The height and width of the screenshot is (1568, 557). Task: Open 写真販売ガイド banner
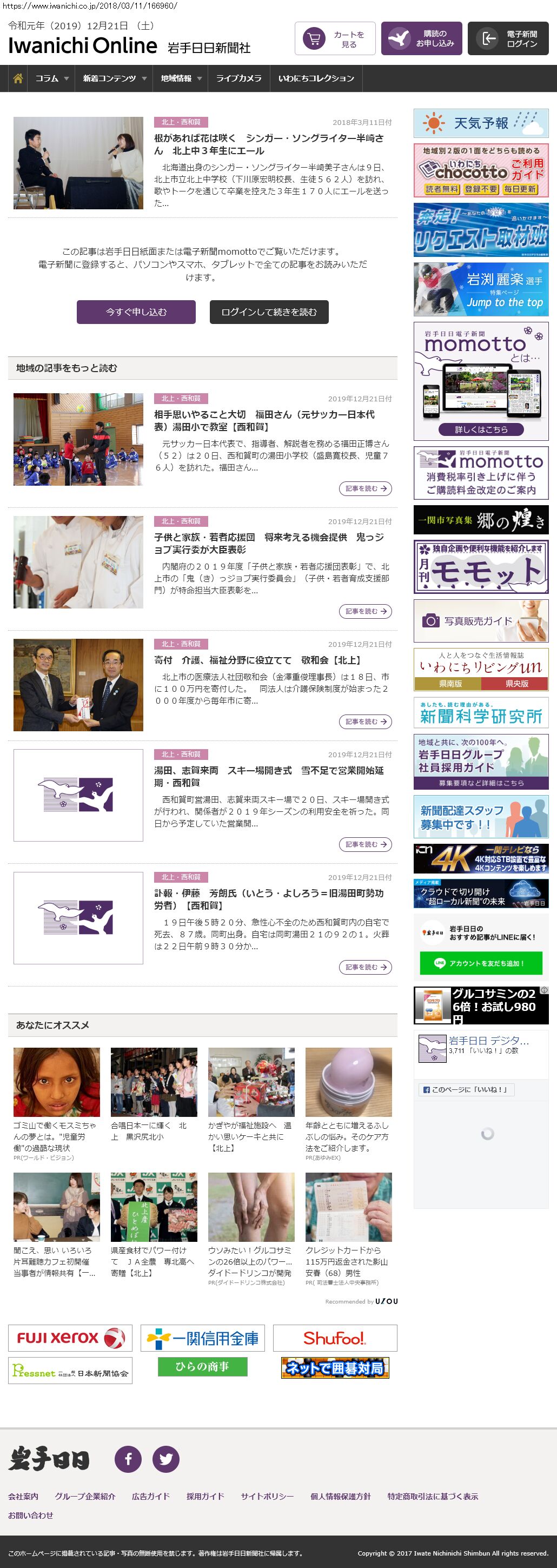(x=481, y=621)
